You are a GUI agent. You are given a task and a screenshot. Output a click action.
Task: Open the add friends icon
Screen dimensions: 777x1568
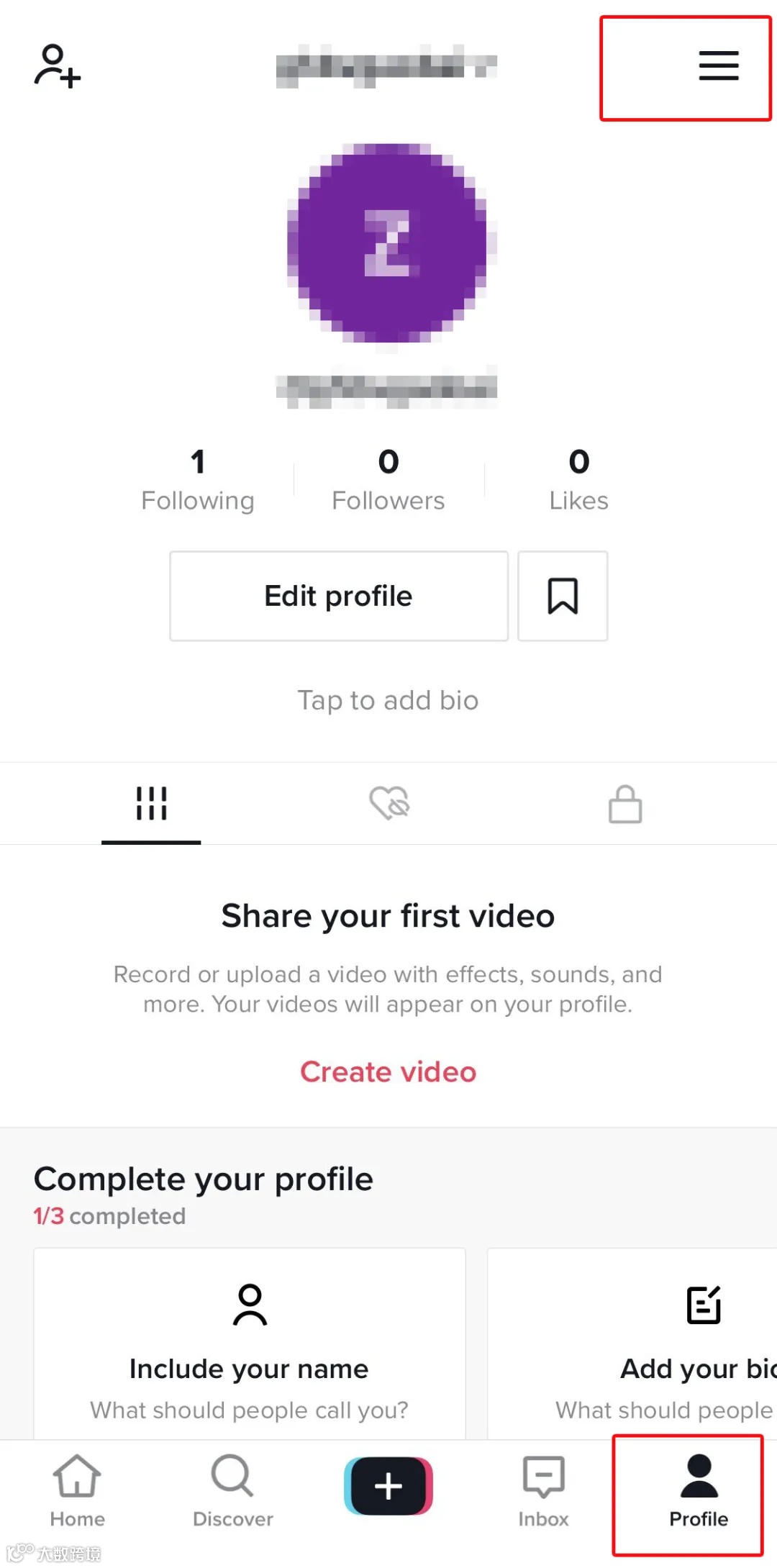pyautogui.click(x=58, y=65)
